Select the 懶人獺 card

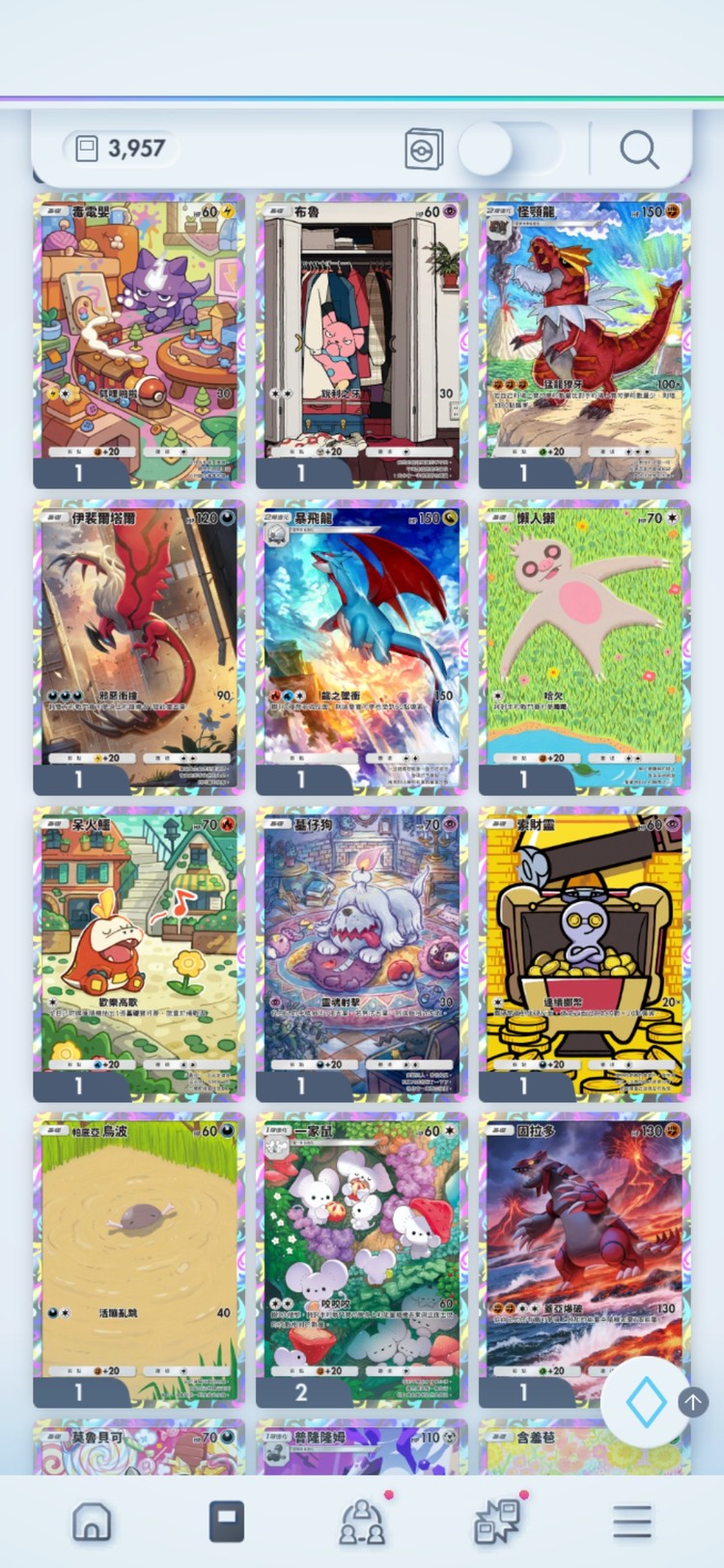coord(585,647)
